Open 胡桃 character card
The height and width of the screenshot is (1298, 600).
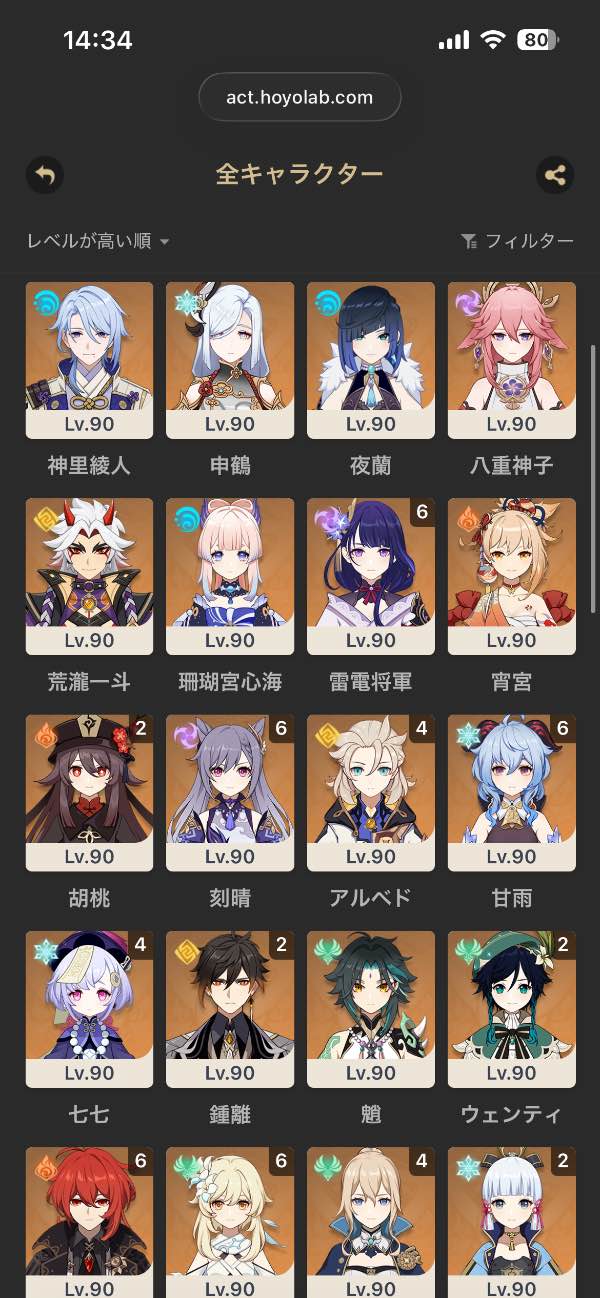pos(89,792)
